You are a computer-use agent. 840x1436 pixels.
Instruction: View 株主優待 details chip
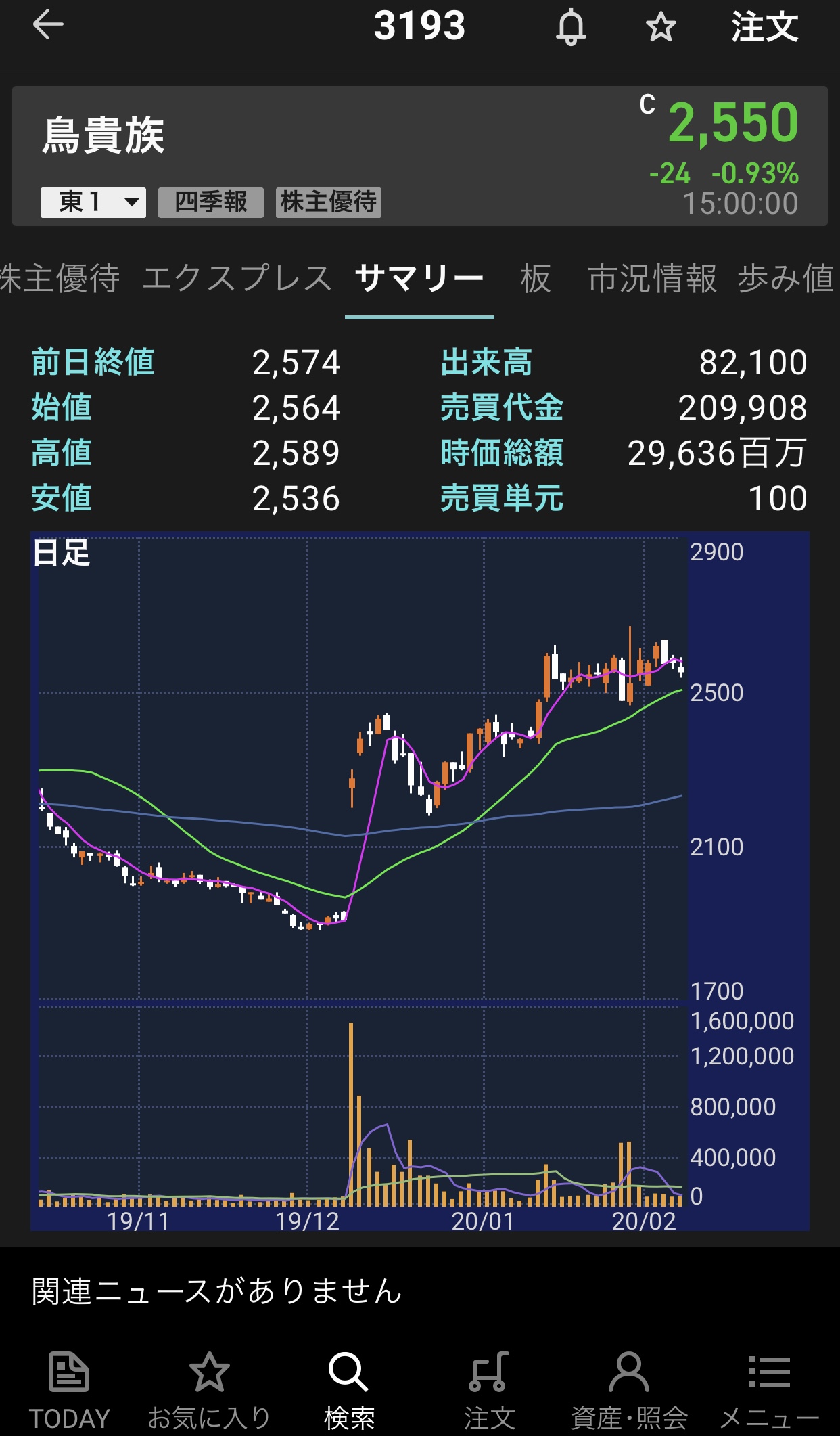coord(329,202)
